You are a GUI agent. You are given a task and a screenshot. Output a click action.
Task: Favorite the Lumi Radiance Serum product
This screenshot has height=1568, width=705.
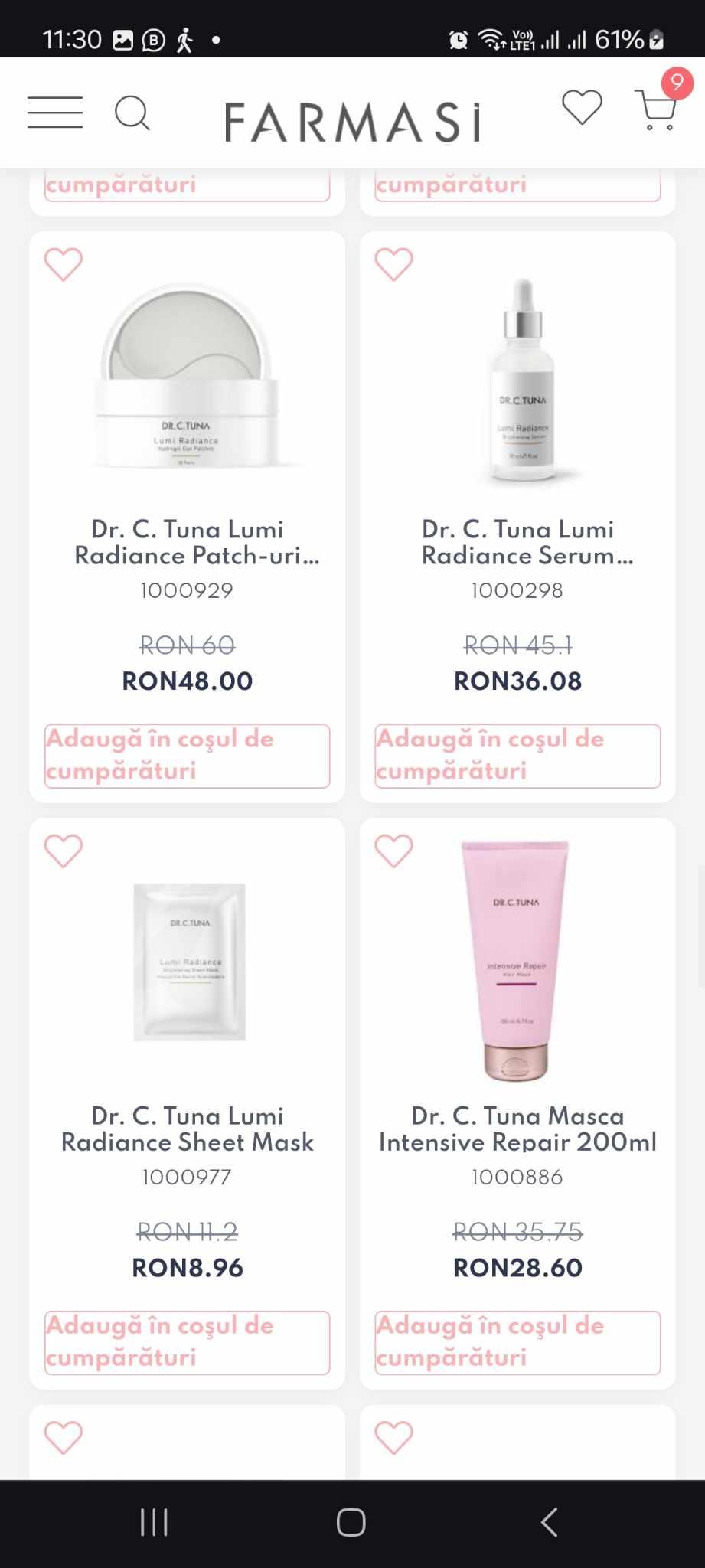393,265
